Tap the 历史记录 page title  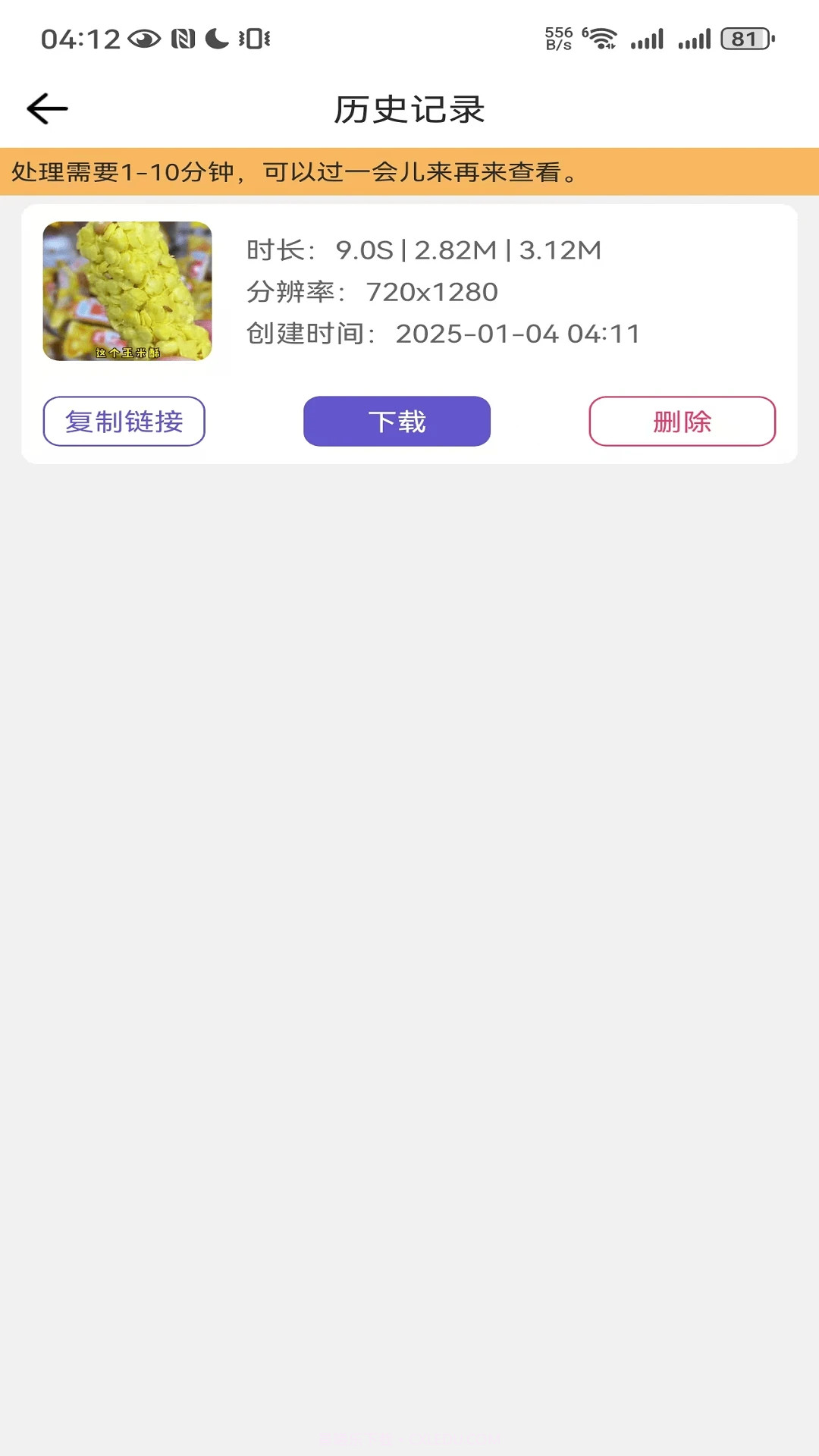(409, 108)
